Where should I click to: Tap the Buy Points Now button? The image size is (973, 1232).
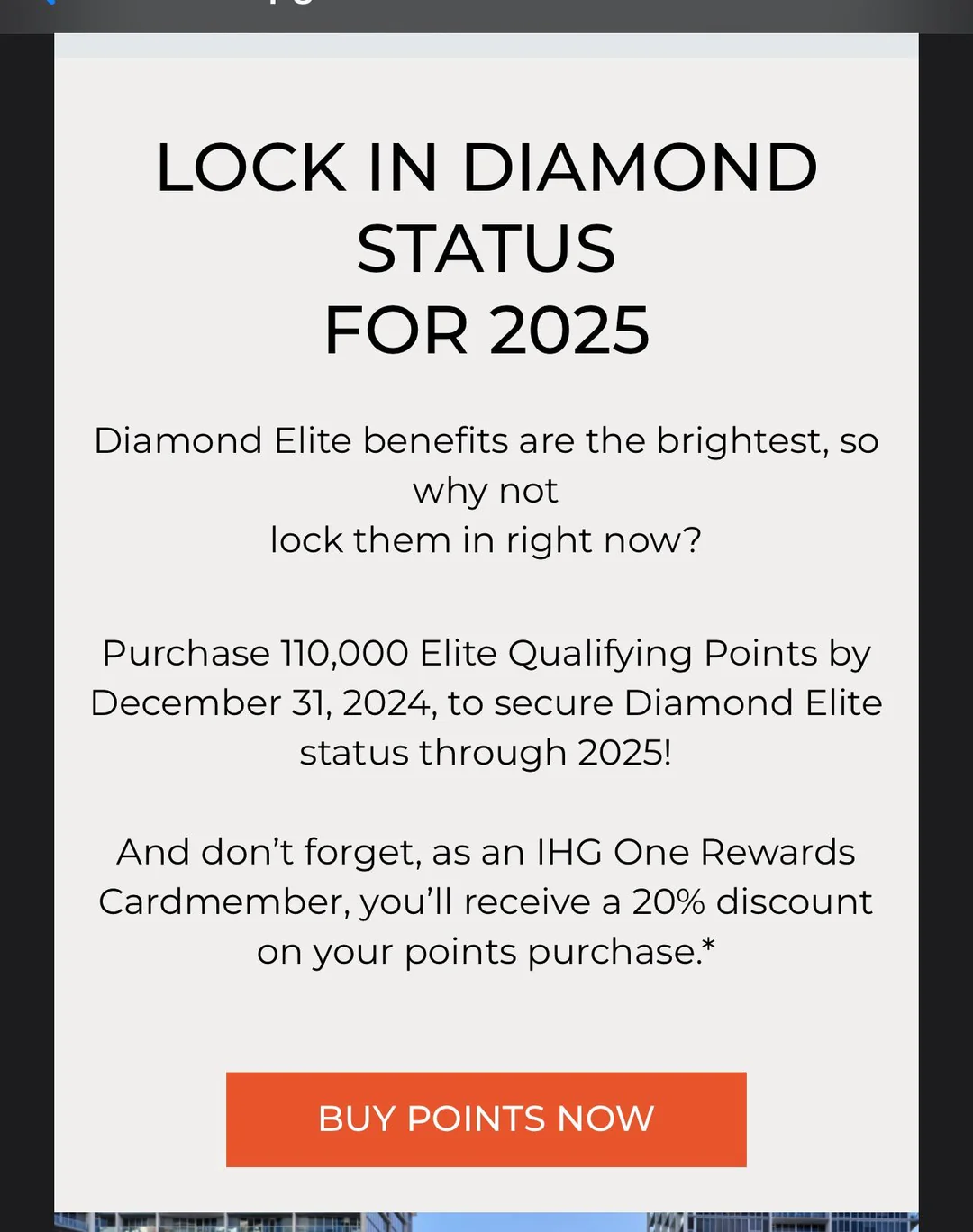[x=486, y=1119]
